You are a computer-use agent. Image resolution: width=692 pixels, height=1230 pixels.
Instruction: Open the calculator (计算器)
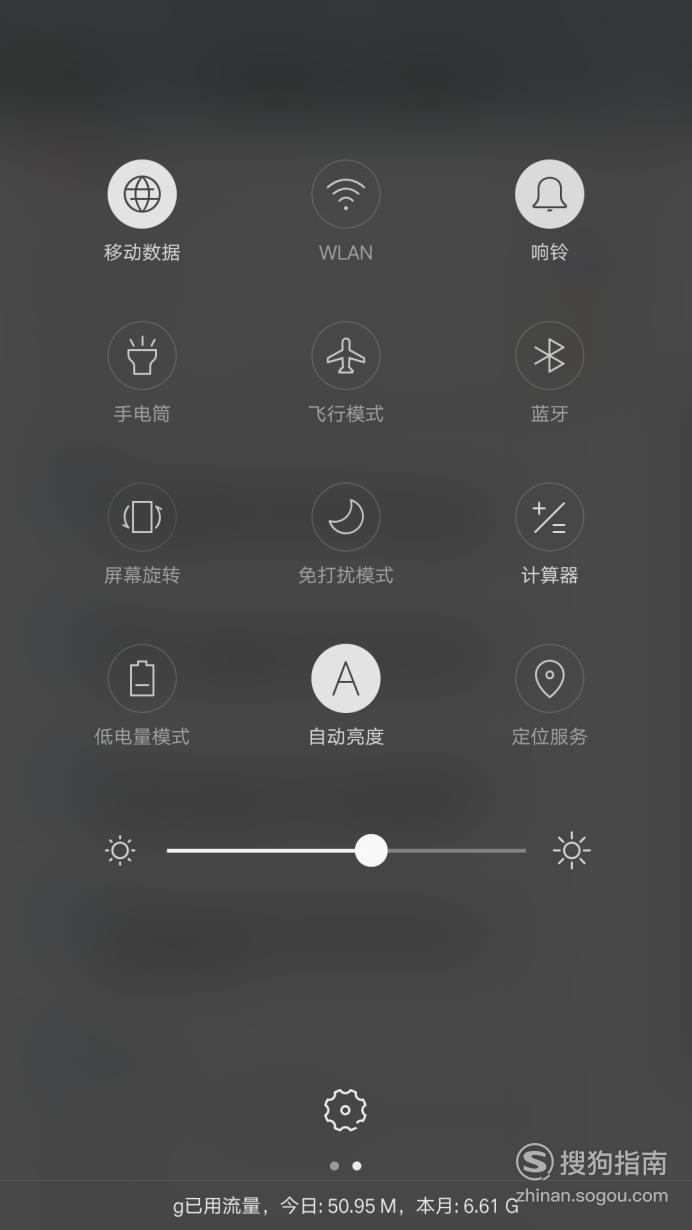[x=549, y=517]
